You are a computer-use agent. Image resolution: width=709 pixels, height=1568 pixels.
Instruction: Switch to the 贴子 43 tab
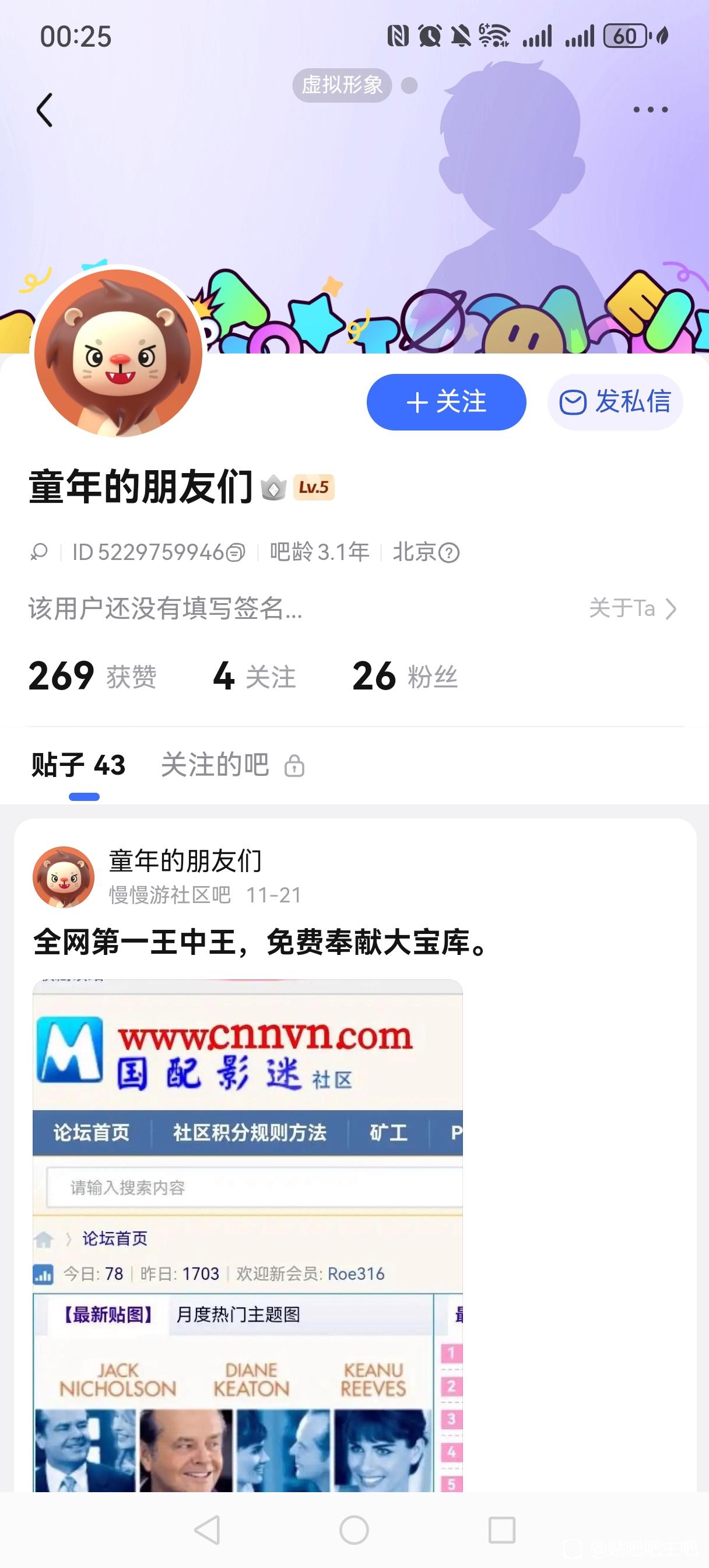point(79,765)
